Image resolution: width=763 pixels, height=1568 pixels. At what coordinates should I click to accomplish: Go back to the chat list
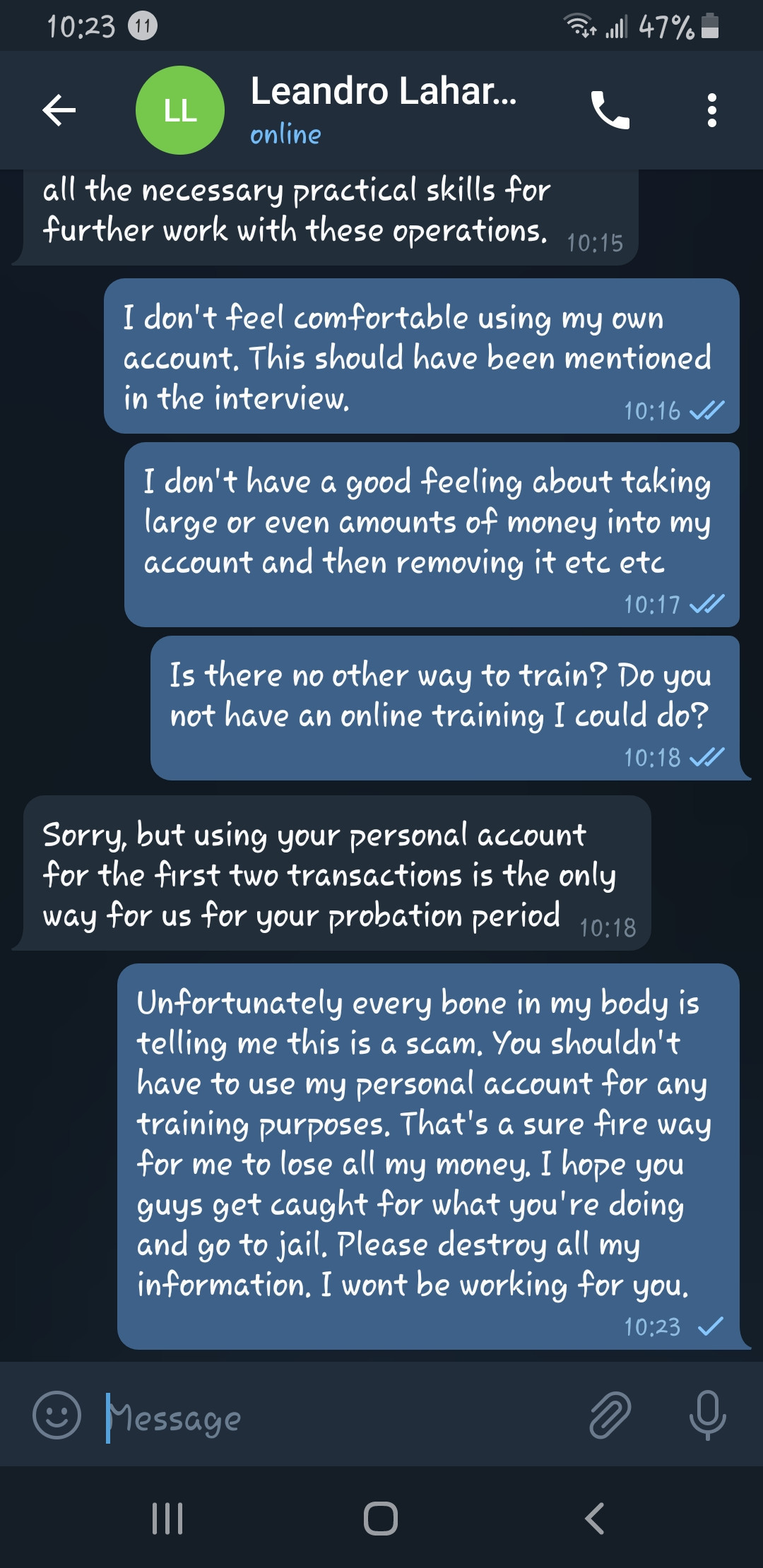[59, 110]
